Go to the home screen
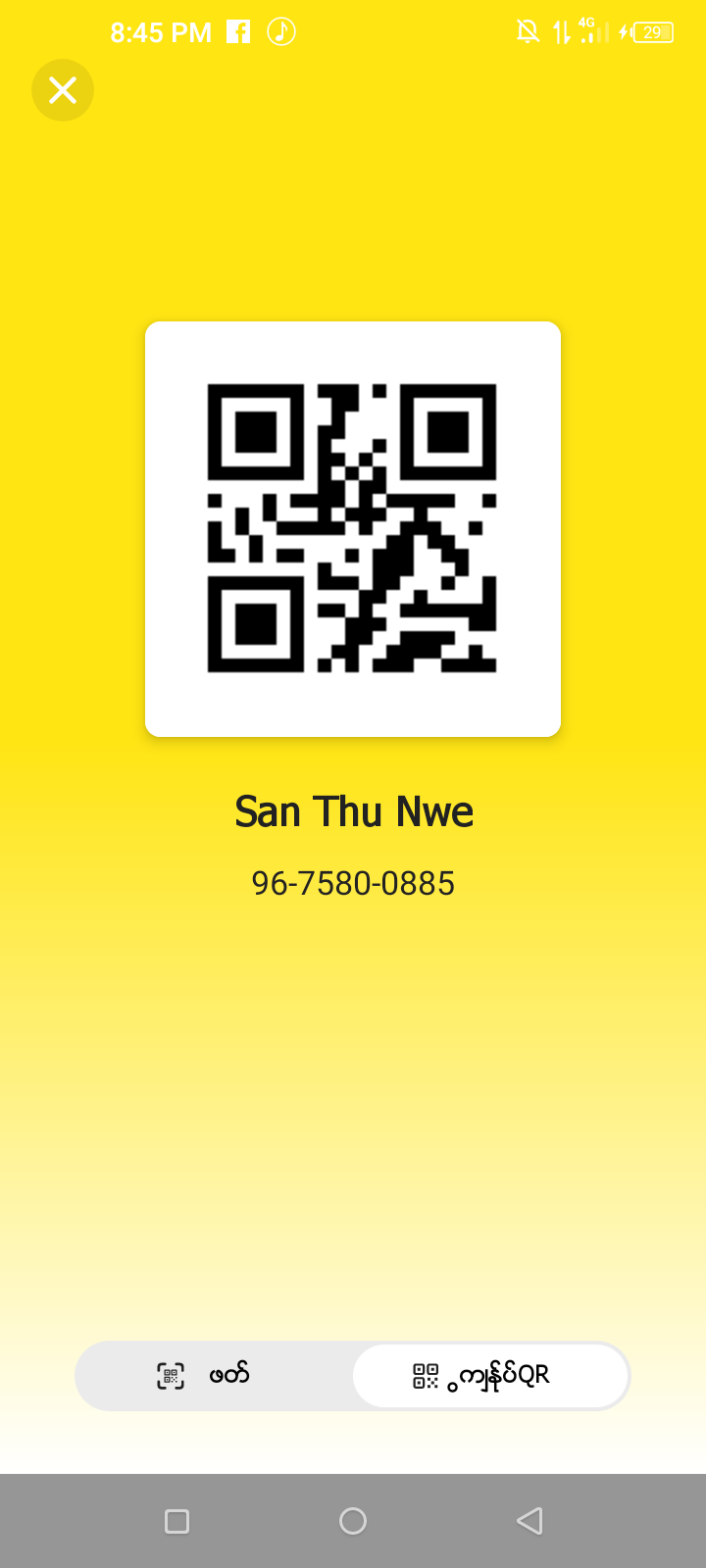706x1568 pixels. [x=353, y=1521]
